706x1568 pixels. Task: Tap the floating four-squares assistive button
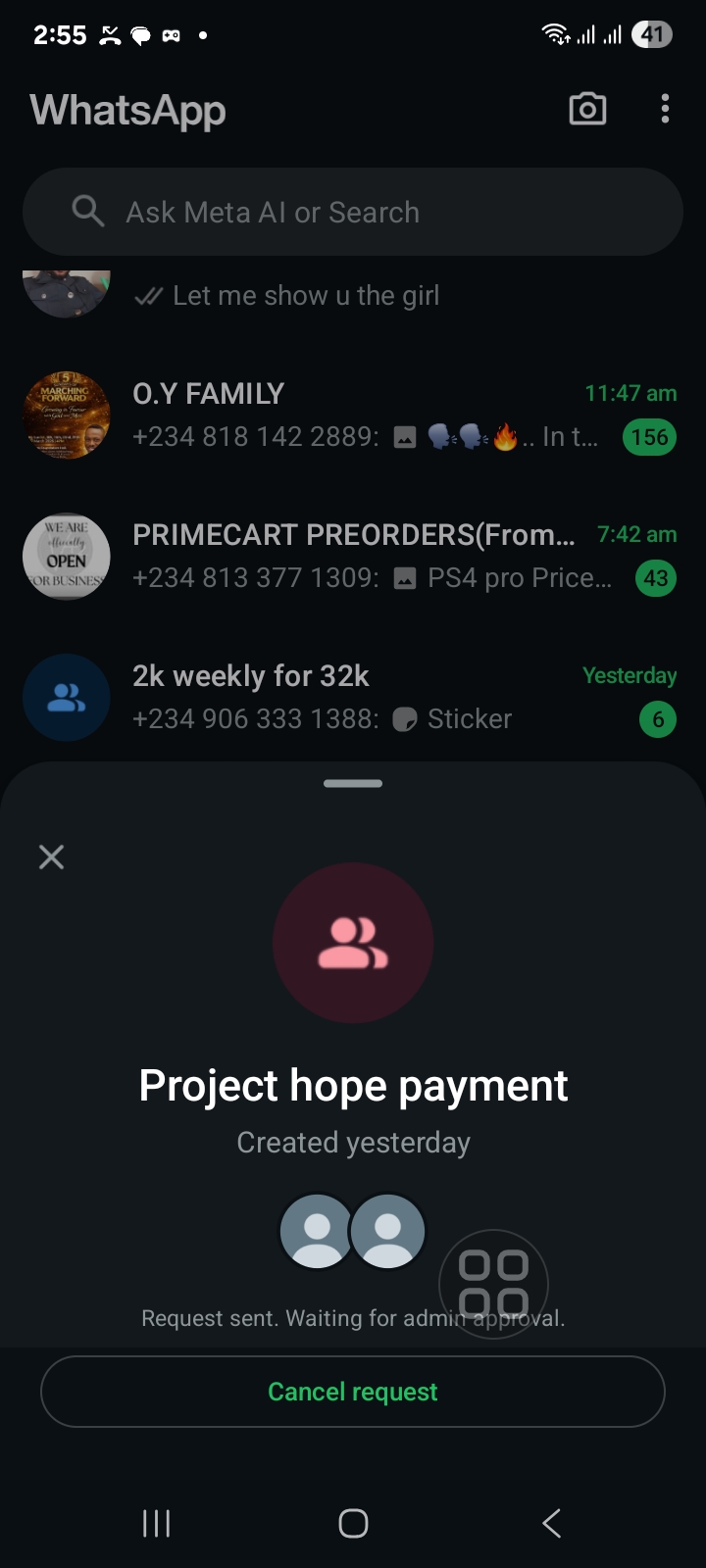click(493, 1283)
